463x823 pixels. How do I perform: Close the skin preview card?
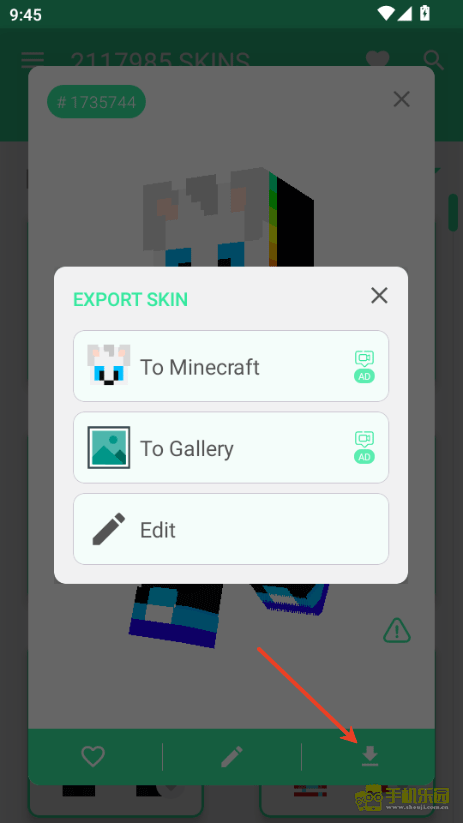pyautogui.click(x=402, y=99)
